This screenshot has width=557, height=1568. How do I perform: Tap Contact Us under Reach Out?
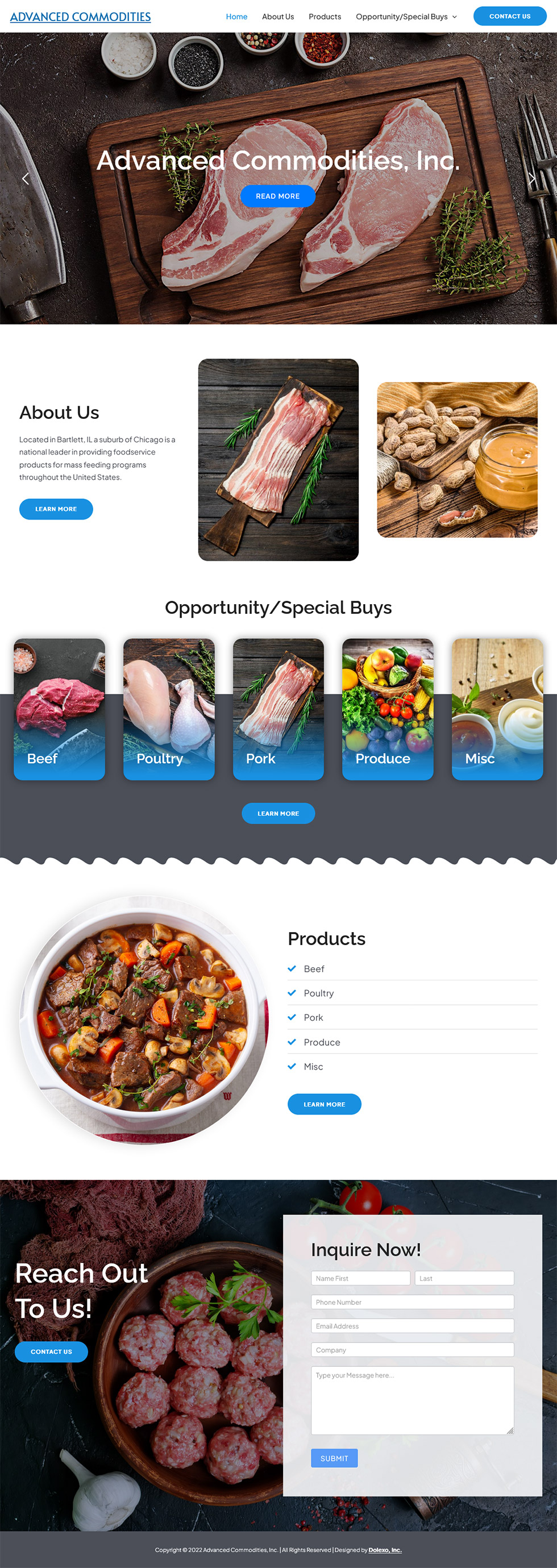[x=51, y=1351]
